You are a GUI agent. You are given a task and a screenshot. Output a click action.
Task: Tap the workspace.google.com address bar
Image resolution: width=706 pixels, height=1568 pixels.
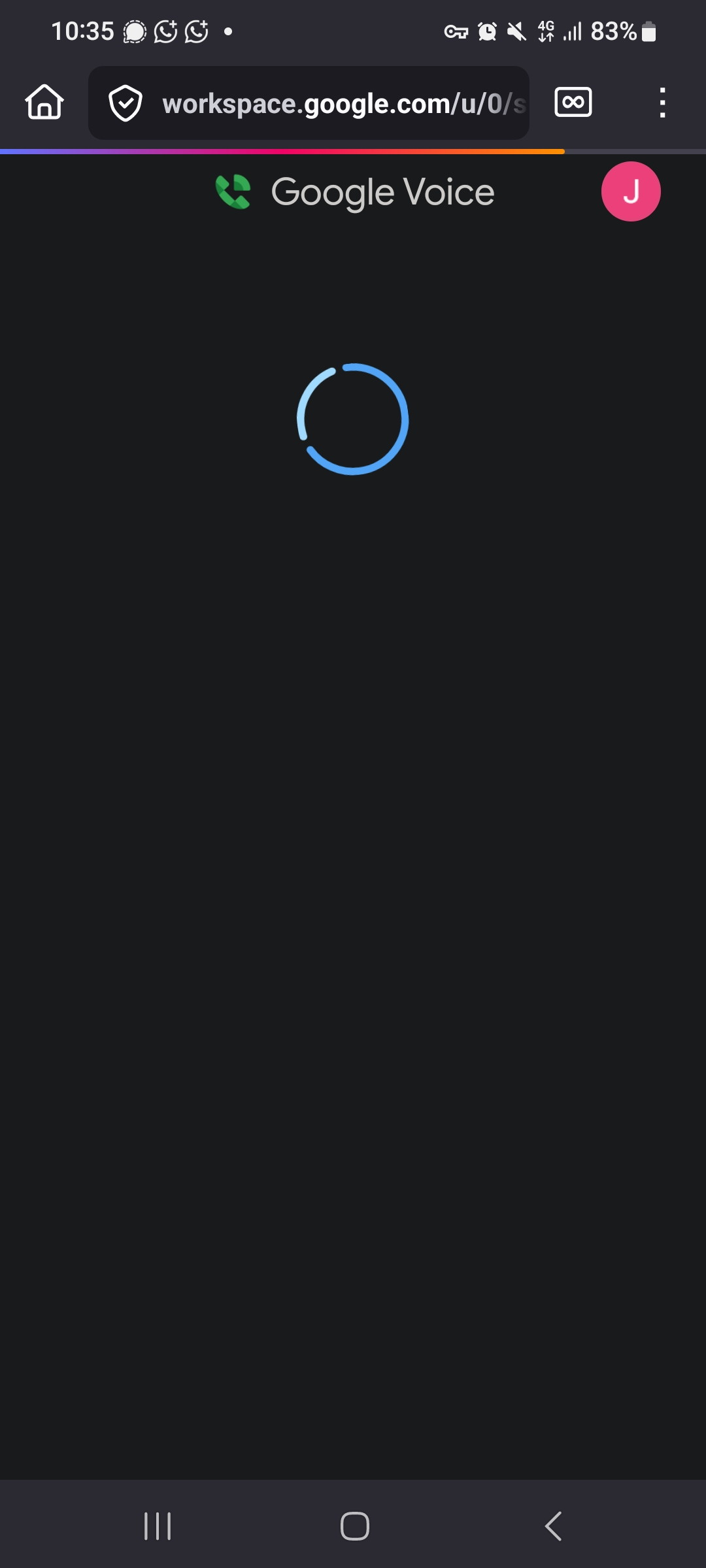pos(343,104)
